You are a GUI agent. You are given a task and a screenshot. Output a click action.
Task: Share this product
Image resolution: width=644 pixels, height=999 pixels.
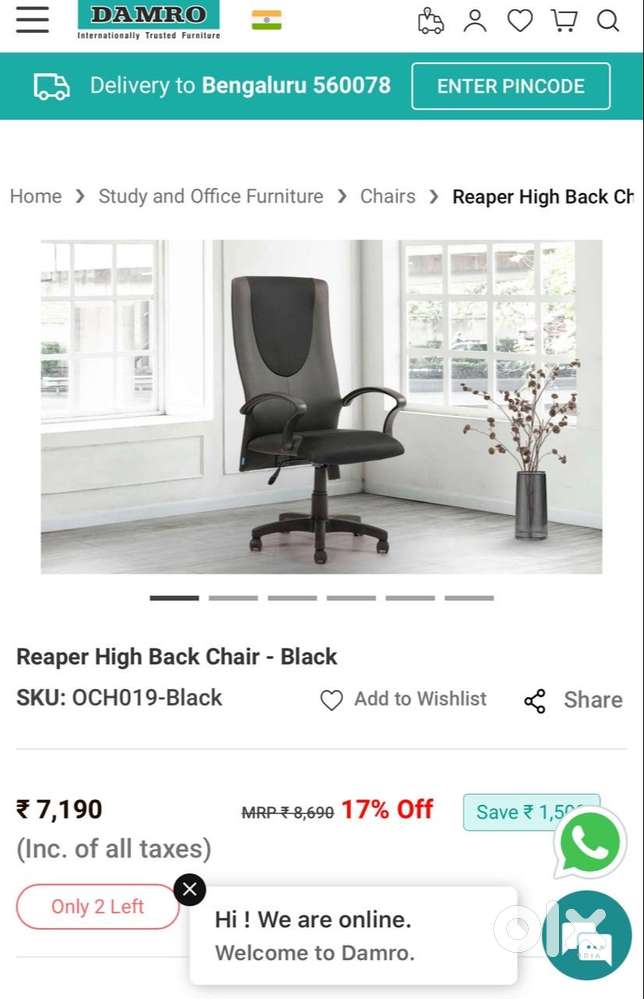(x=574, y=700)
